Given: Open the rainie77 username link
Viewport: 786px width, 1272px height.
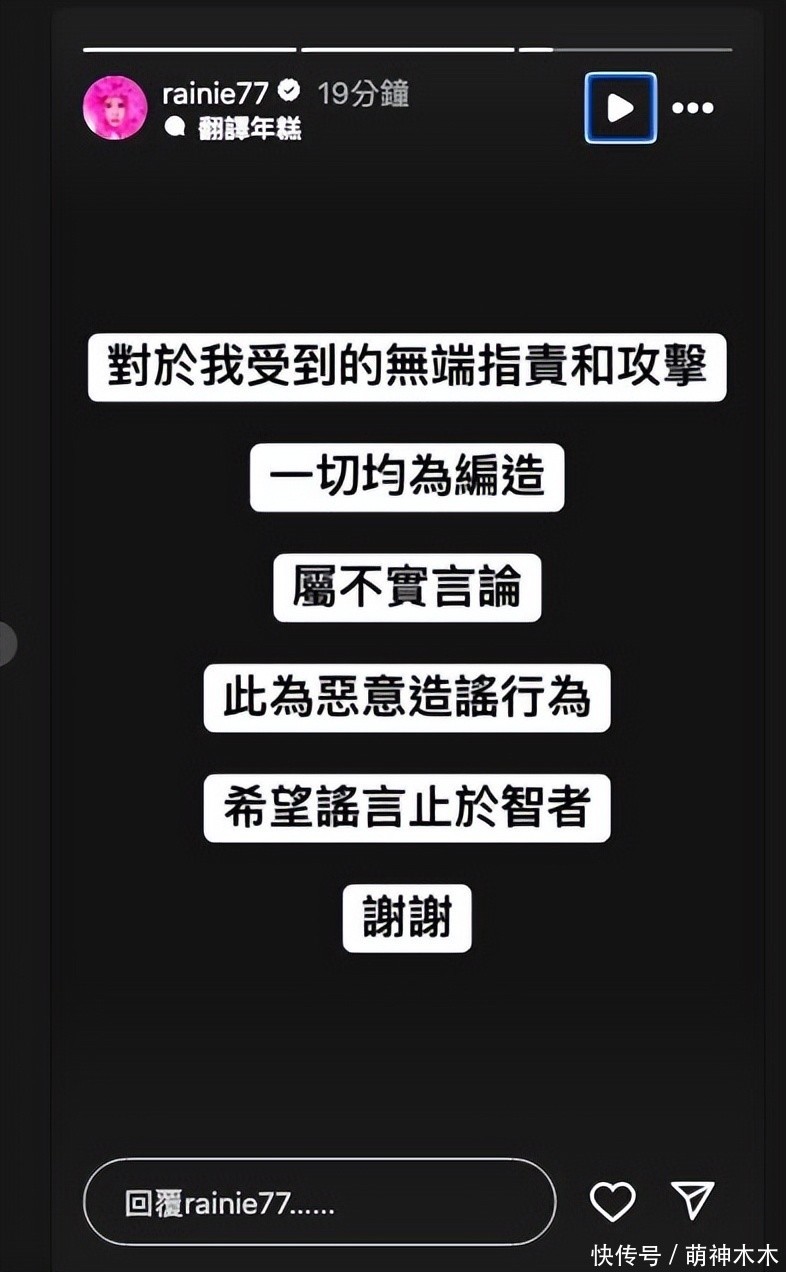Looking at the screenshot, I should [x=215, y=93].
